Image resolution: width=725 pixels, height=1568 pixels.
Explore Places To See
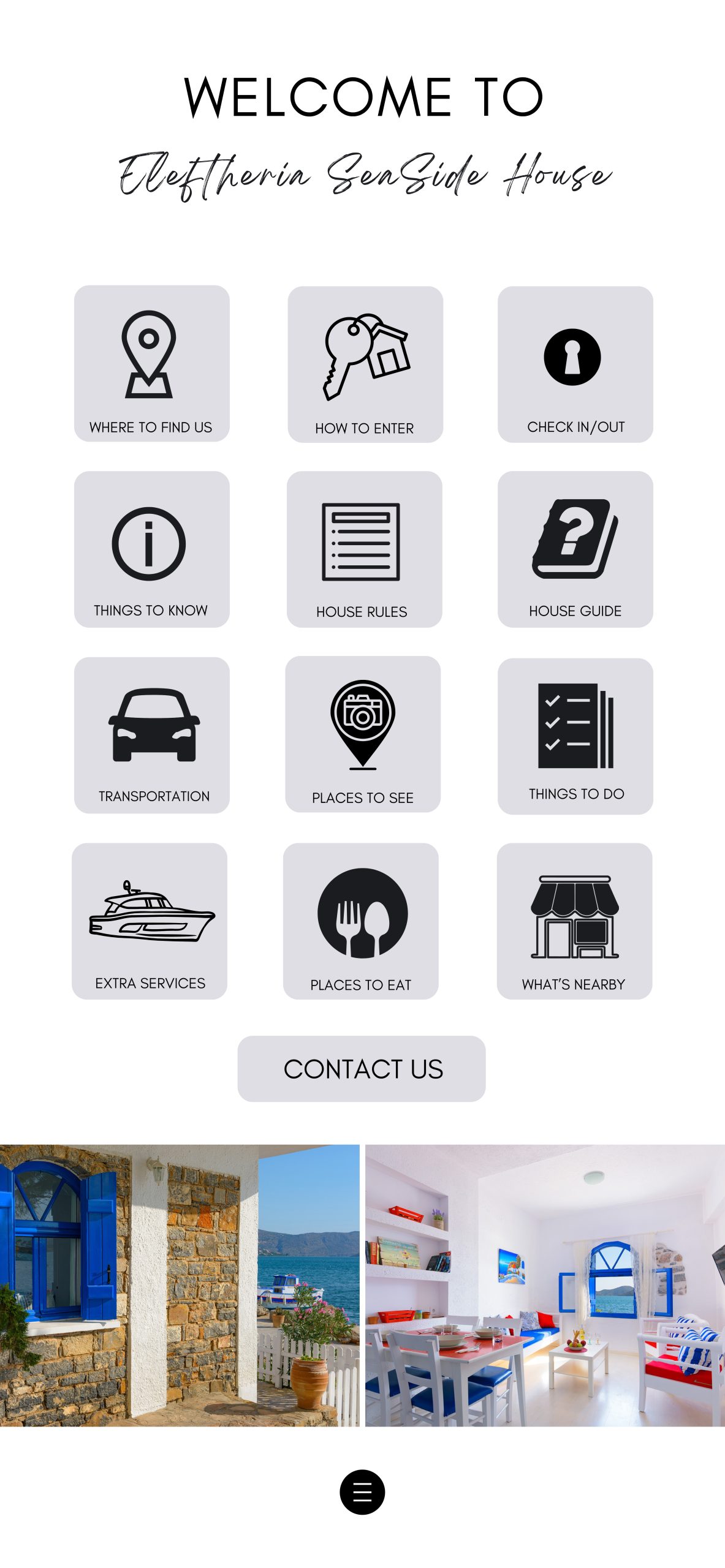tap(363, 734)
